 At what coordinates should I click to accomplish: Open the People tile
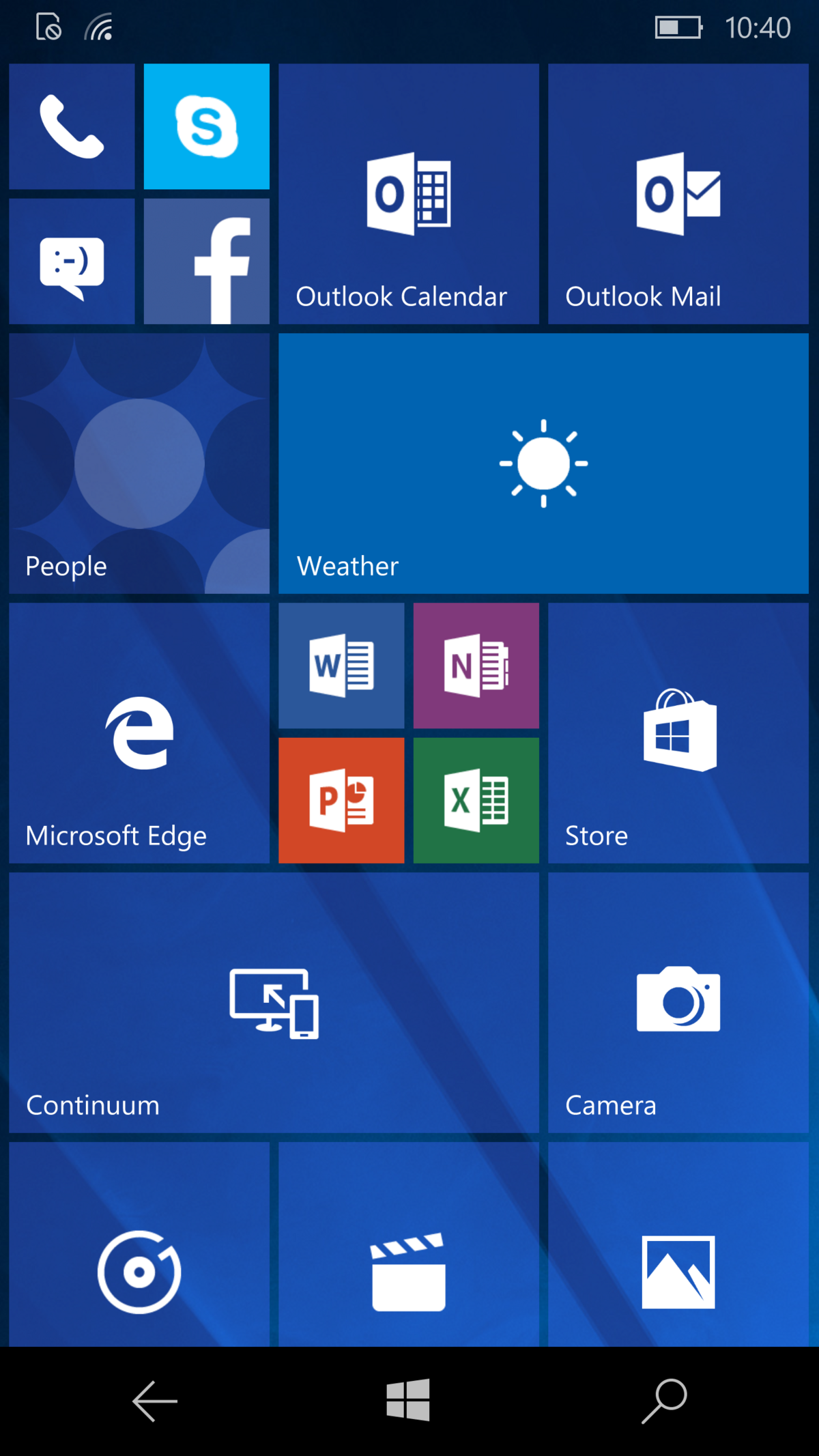tap(139, 463)
